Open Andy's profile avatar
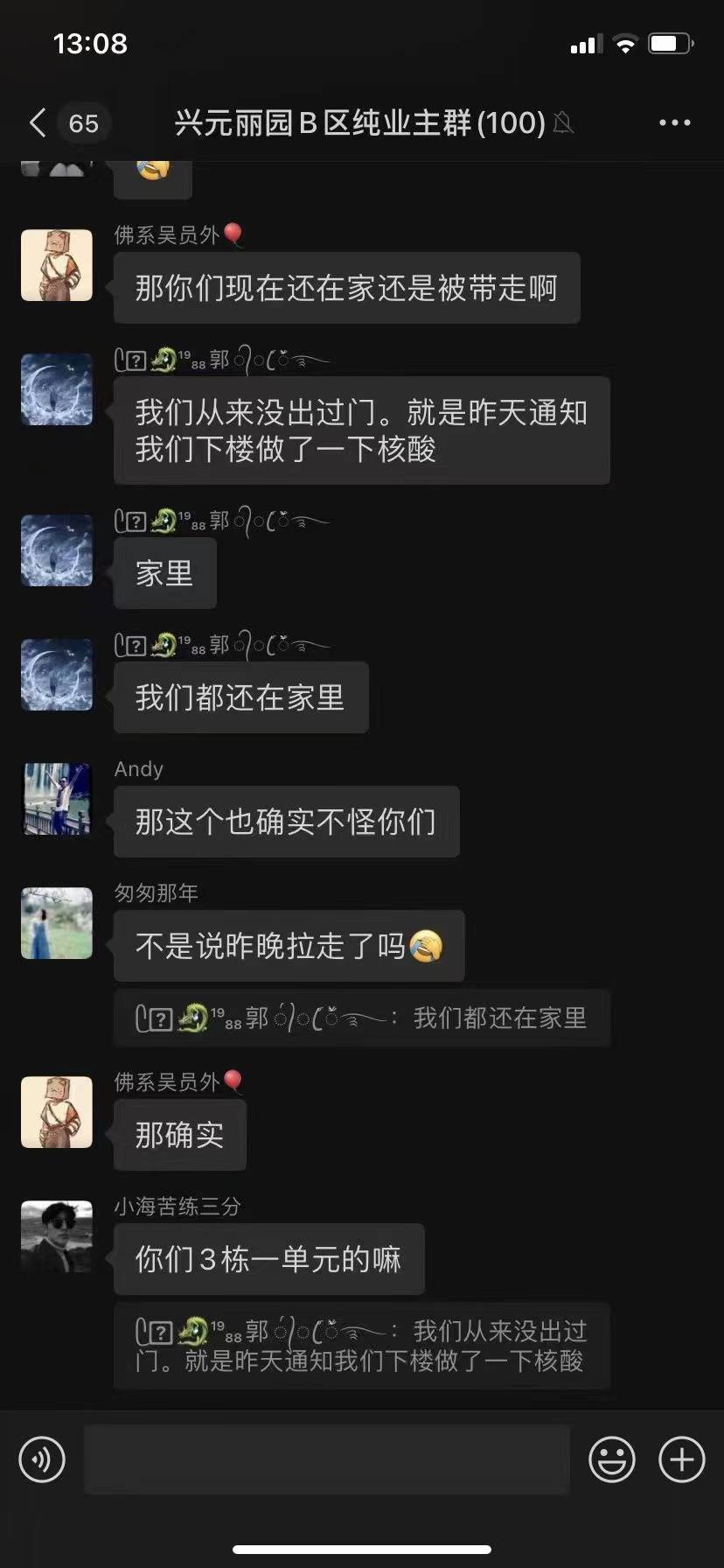 (x=57, y=799)
